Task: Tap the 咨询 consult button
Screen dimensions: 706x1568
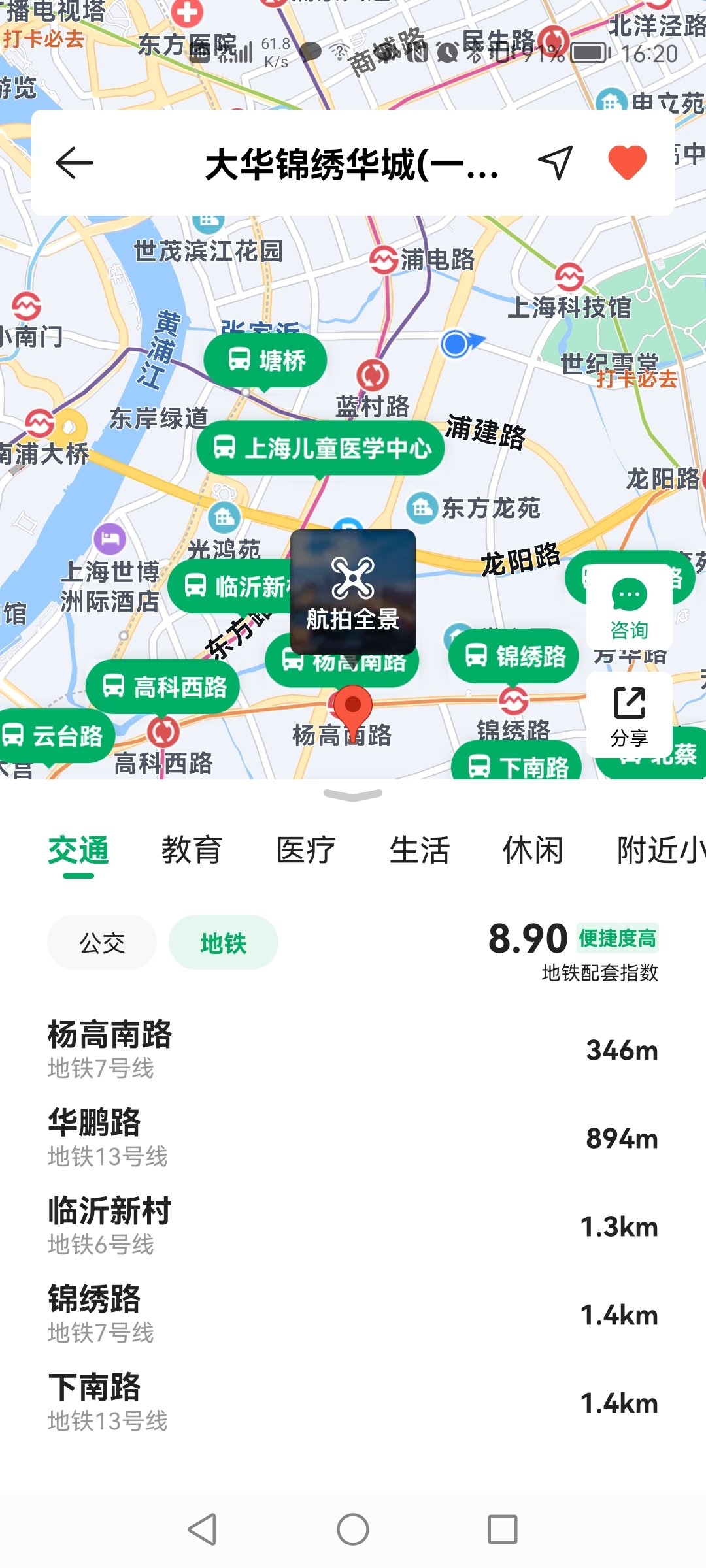Action: point(629,609)
